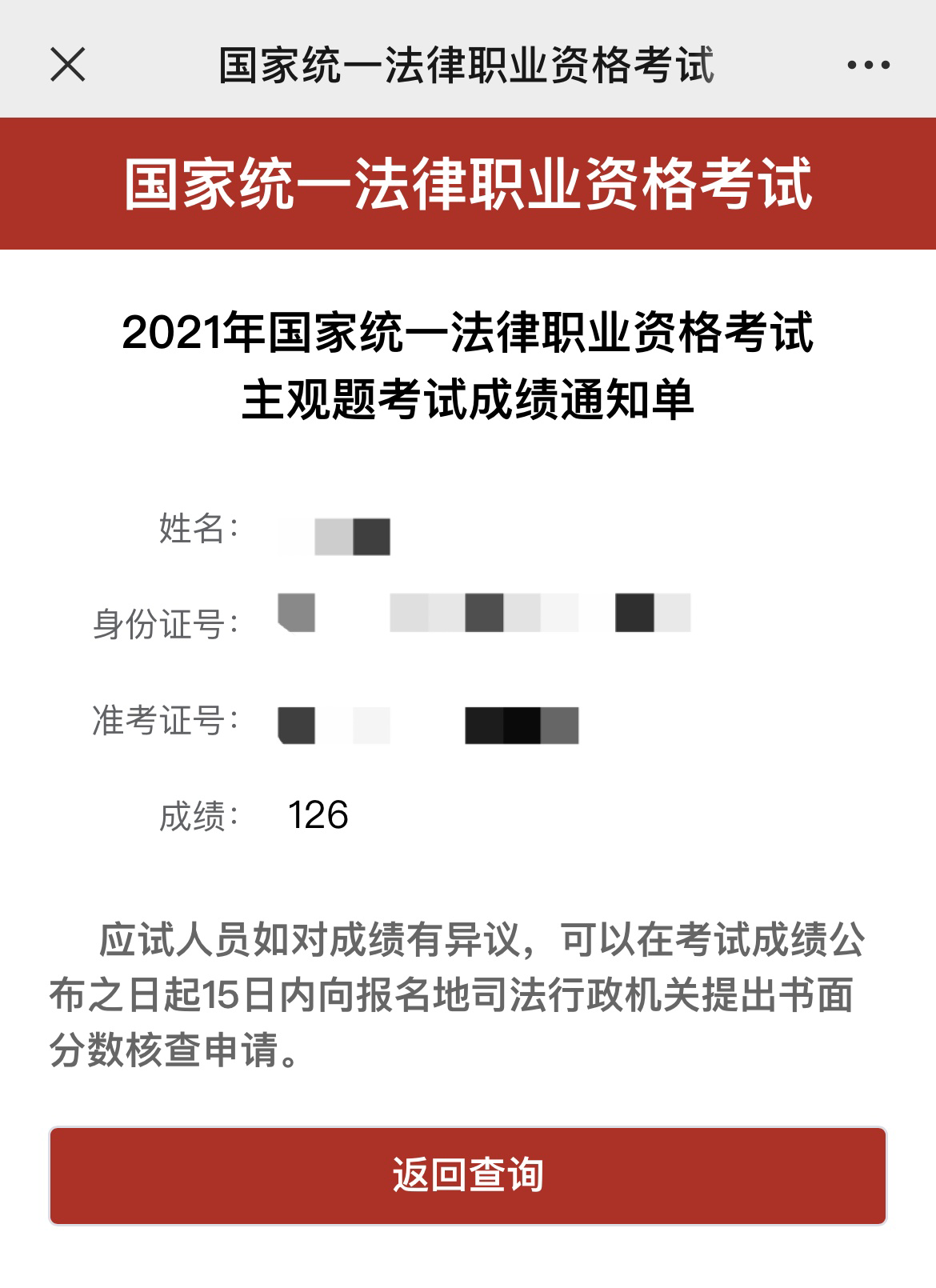The height and width of the screenshot is (1288, 936).
Task: Click the top title 国家统一法律职业资格考试
Action: coord(468,67)
